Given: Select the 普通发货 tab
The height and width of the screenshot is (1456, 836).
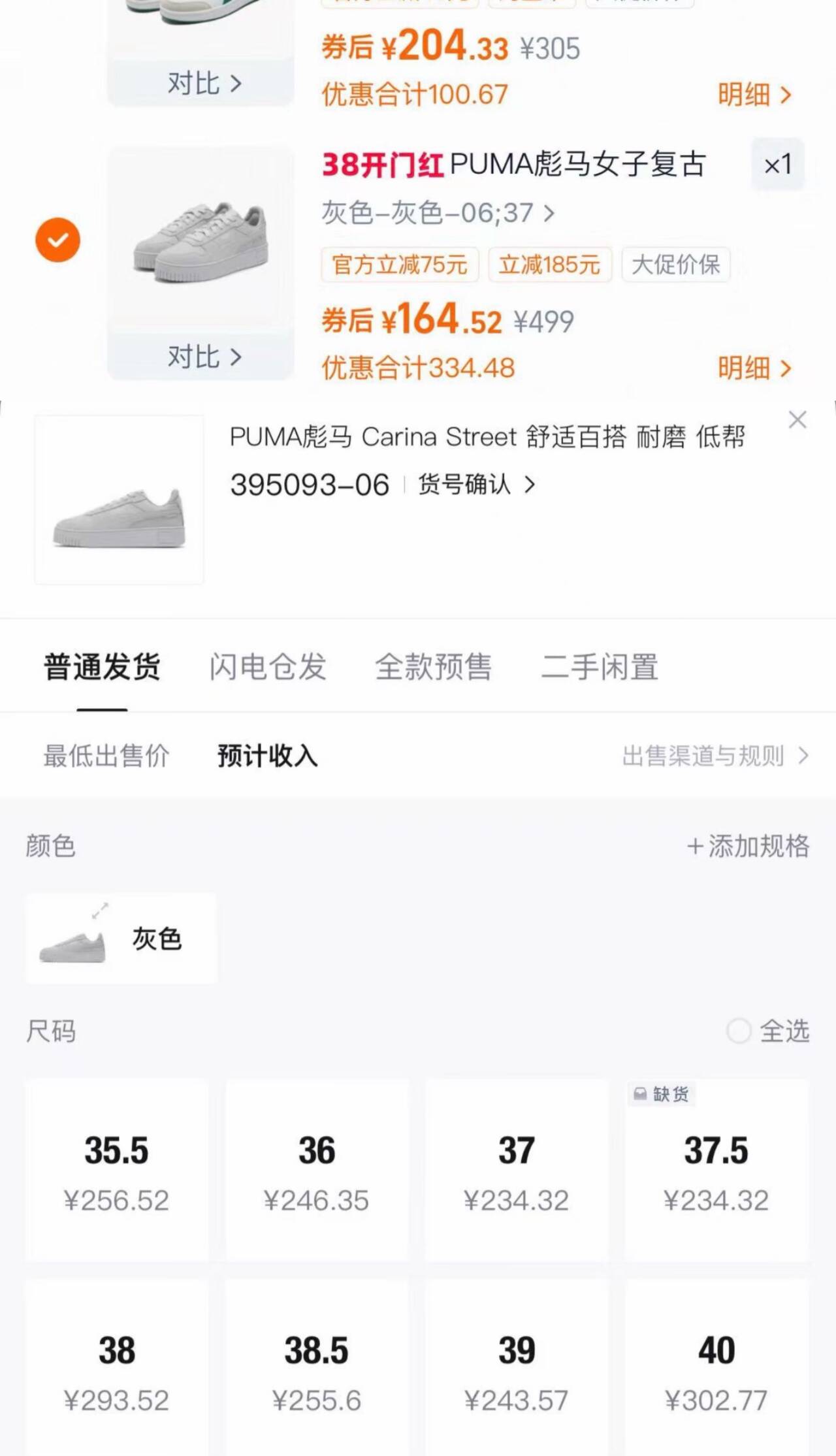Looking at the screenshot, I should click(102, 668).
